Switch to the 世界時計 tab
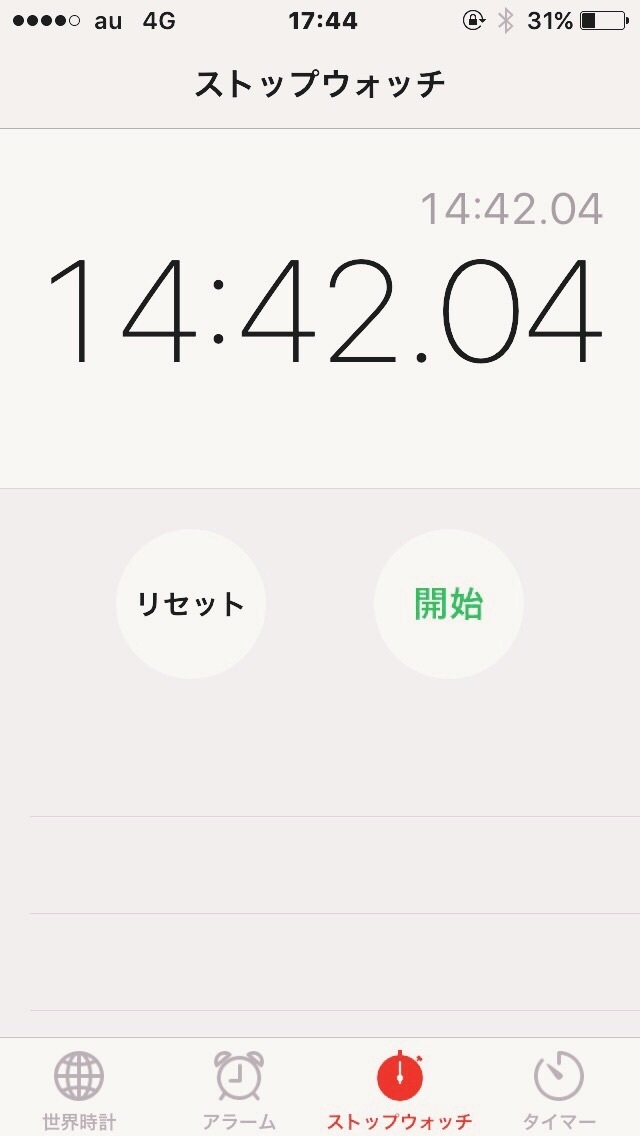The width and height of the screenshot is (640, 1136). click(79, 1089)
